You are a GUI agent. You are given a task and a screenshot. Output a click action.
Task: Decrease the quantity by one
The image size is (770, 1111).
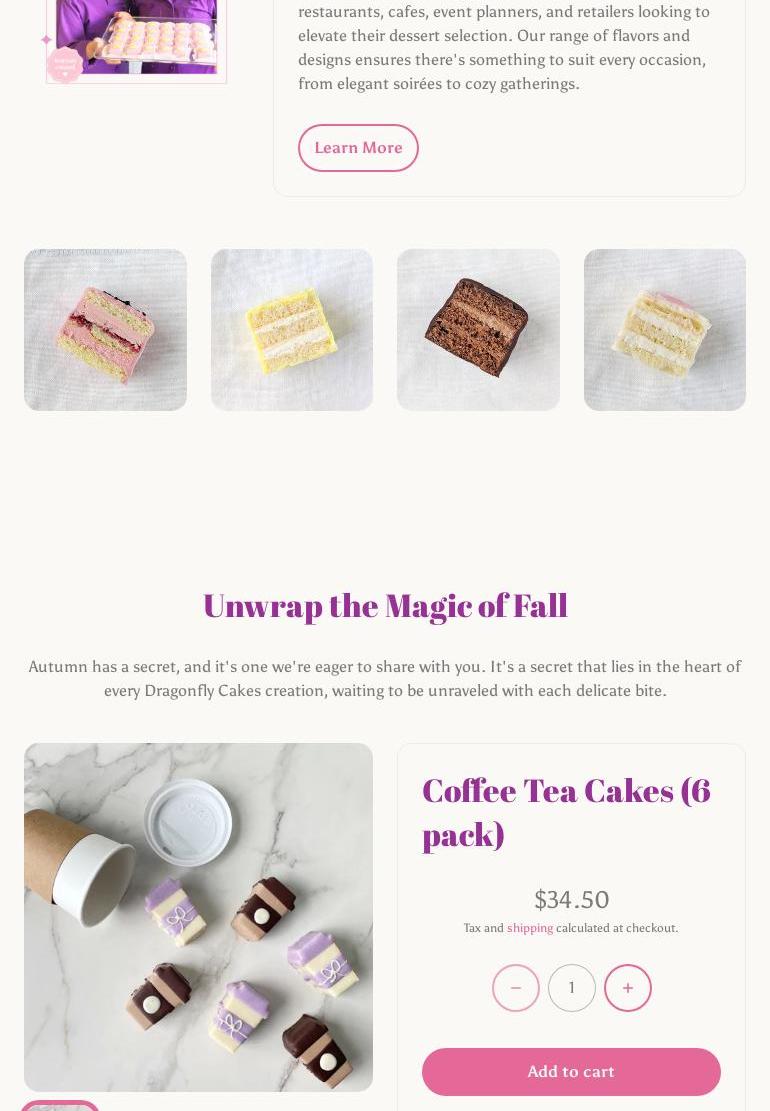click(x=516, y=988)
